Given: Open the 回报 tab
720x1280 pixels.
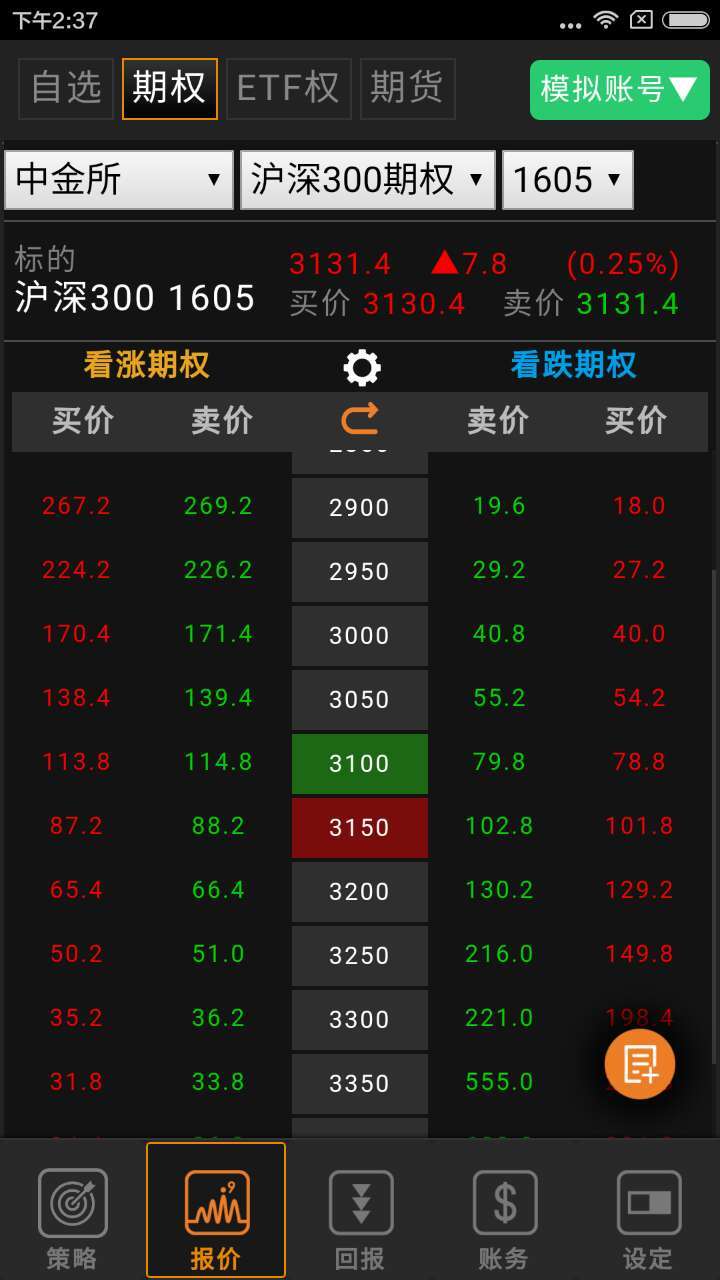Looking at the screenshot, I should [360, 1220].
